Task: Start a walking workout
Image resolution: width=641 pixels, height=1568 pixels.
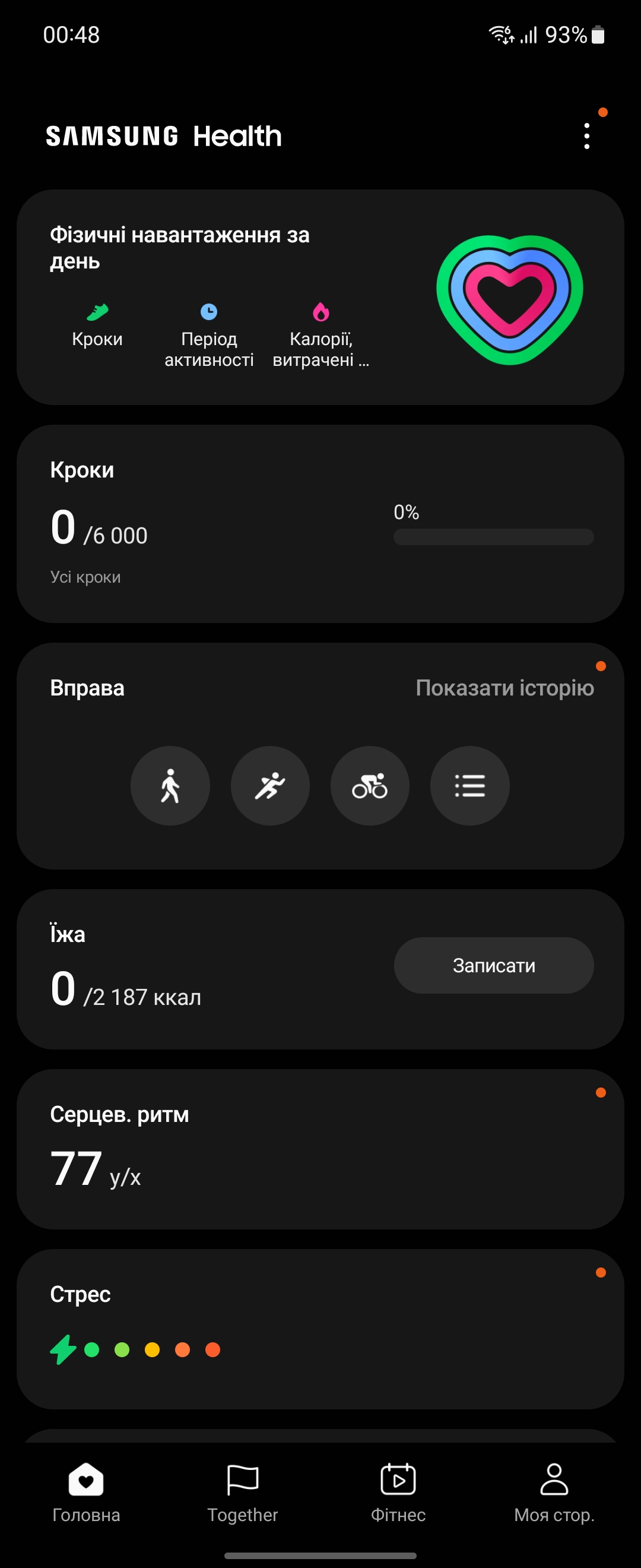Action: [170, 786]
